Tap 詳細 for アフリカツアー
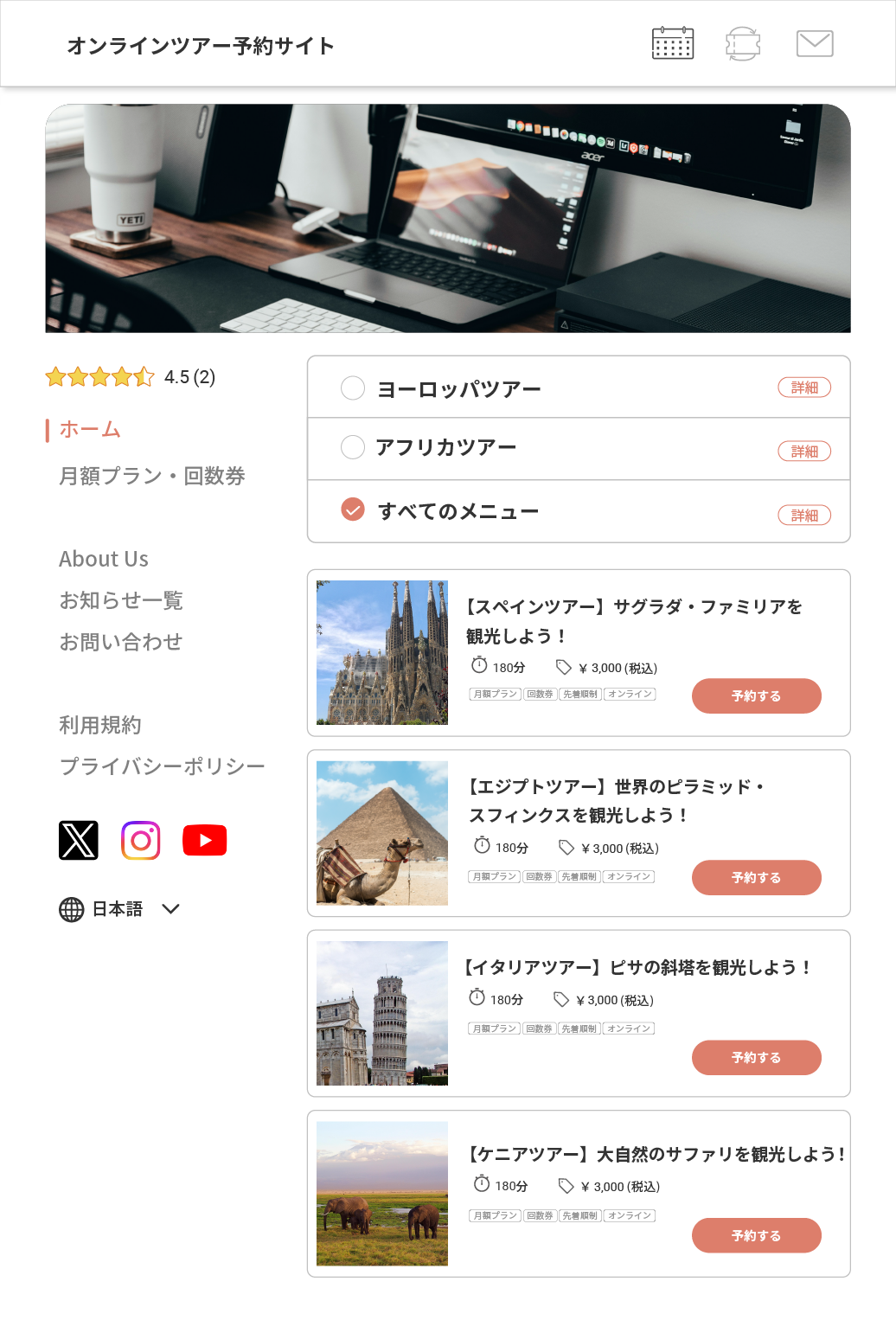The image size is (896, 1320). pyautogui.click(x=804, y=452)
